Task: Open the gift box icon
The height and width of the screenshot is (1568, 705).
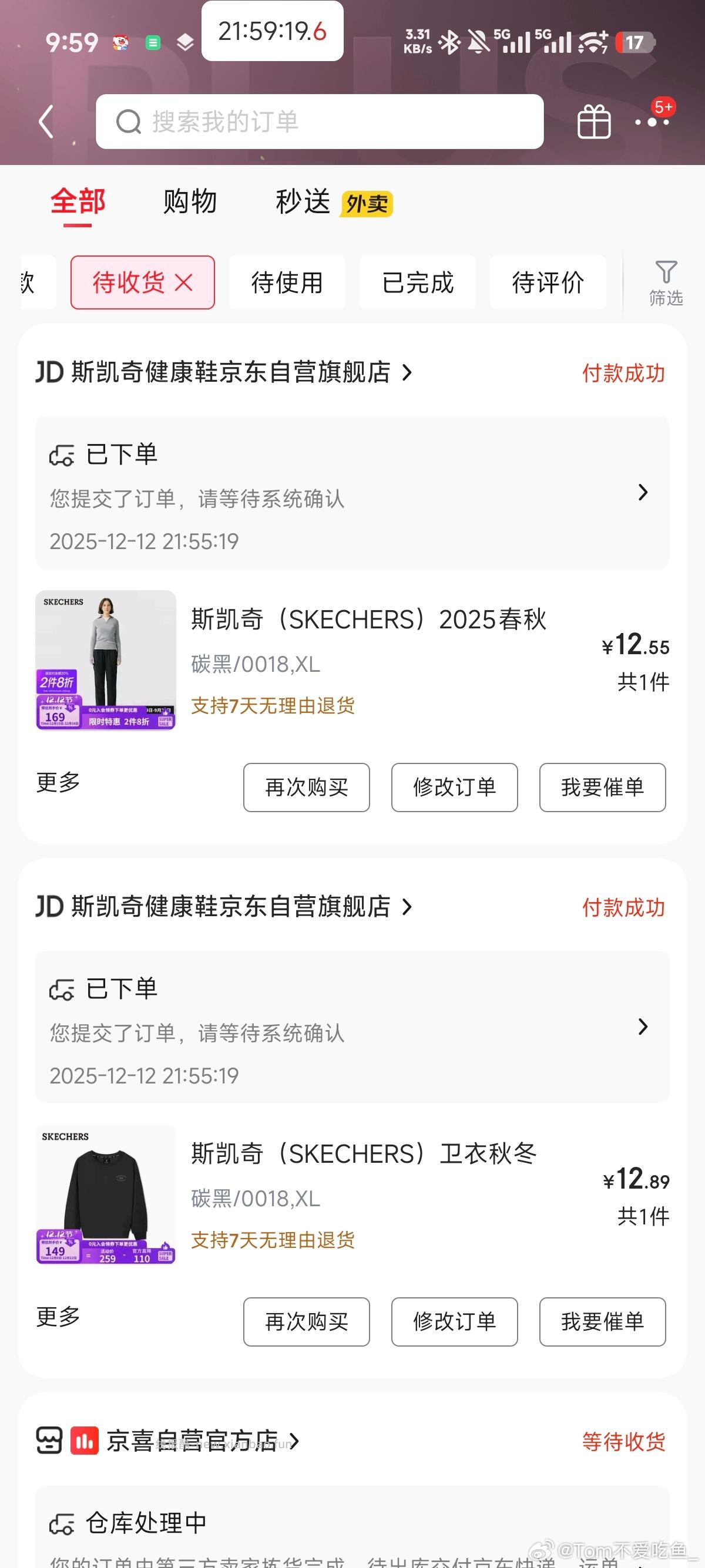Action: click(593, 122)
